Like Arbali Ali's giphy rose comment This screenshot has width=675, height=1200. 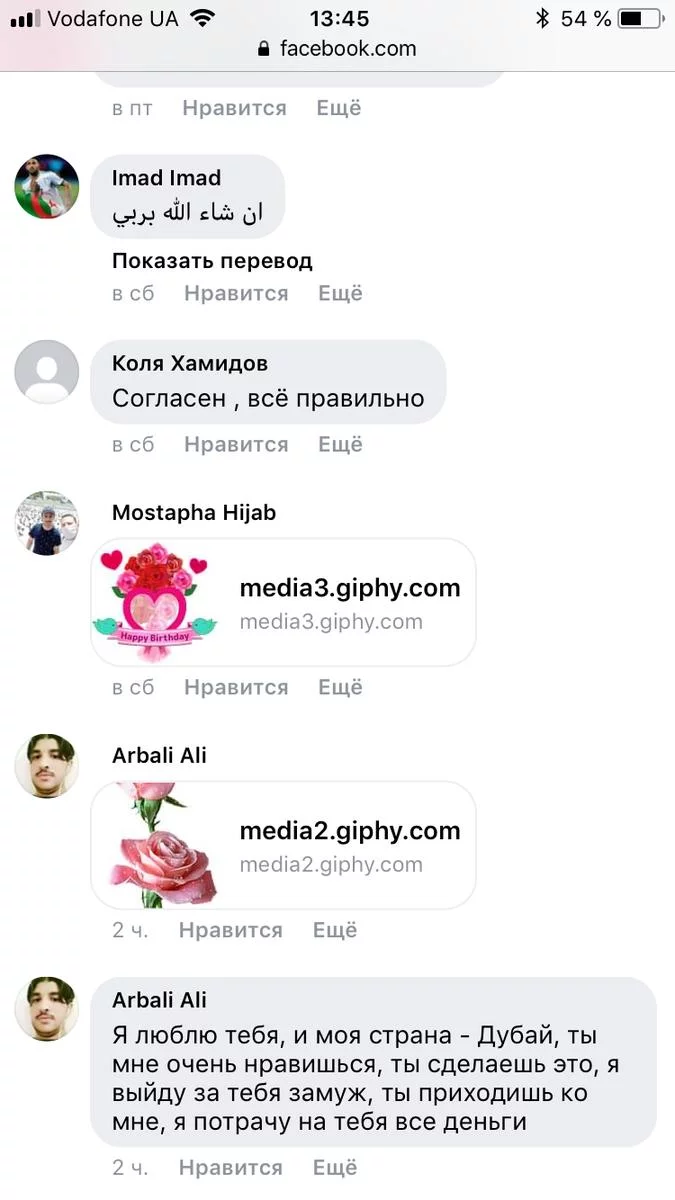(x=230, y=930)
